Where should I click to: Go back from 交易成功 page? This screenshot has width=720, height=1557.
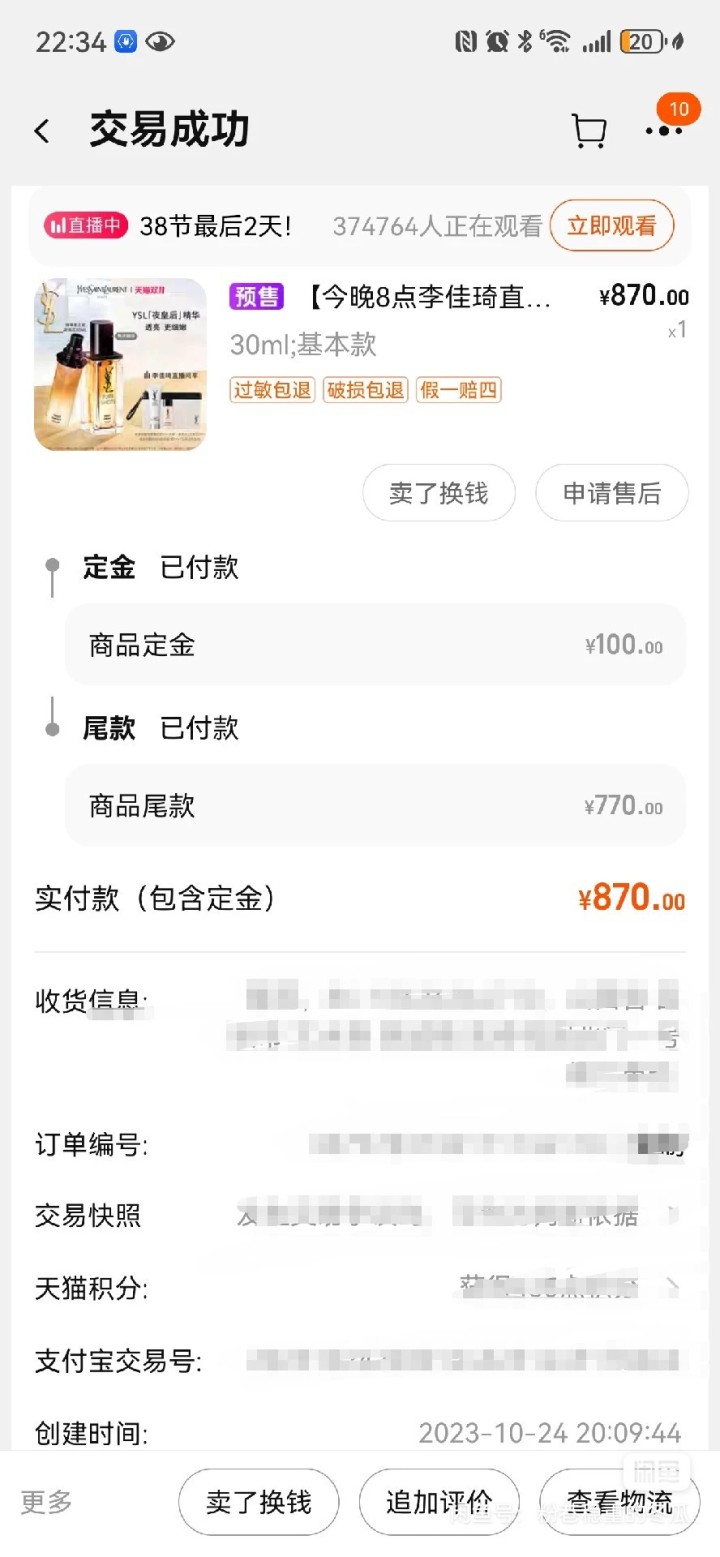coord(42,131)
